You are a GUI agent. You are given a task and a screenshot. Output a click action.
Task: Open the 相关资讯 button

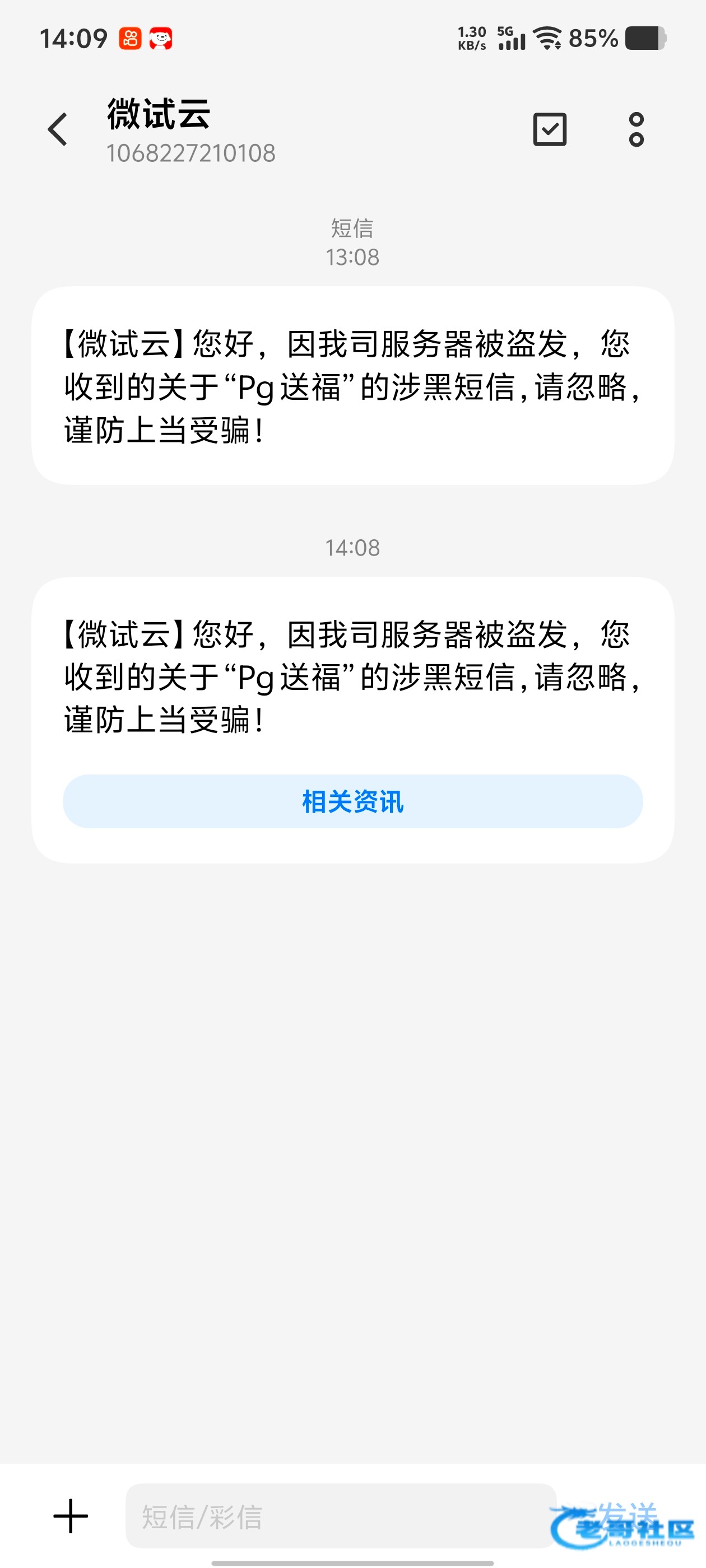[352, 801]
